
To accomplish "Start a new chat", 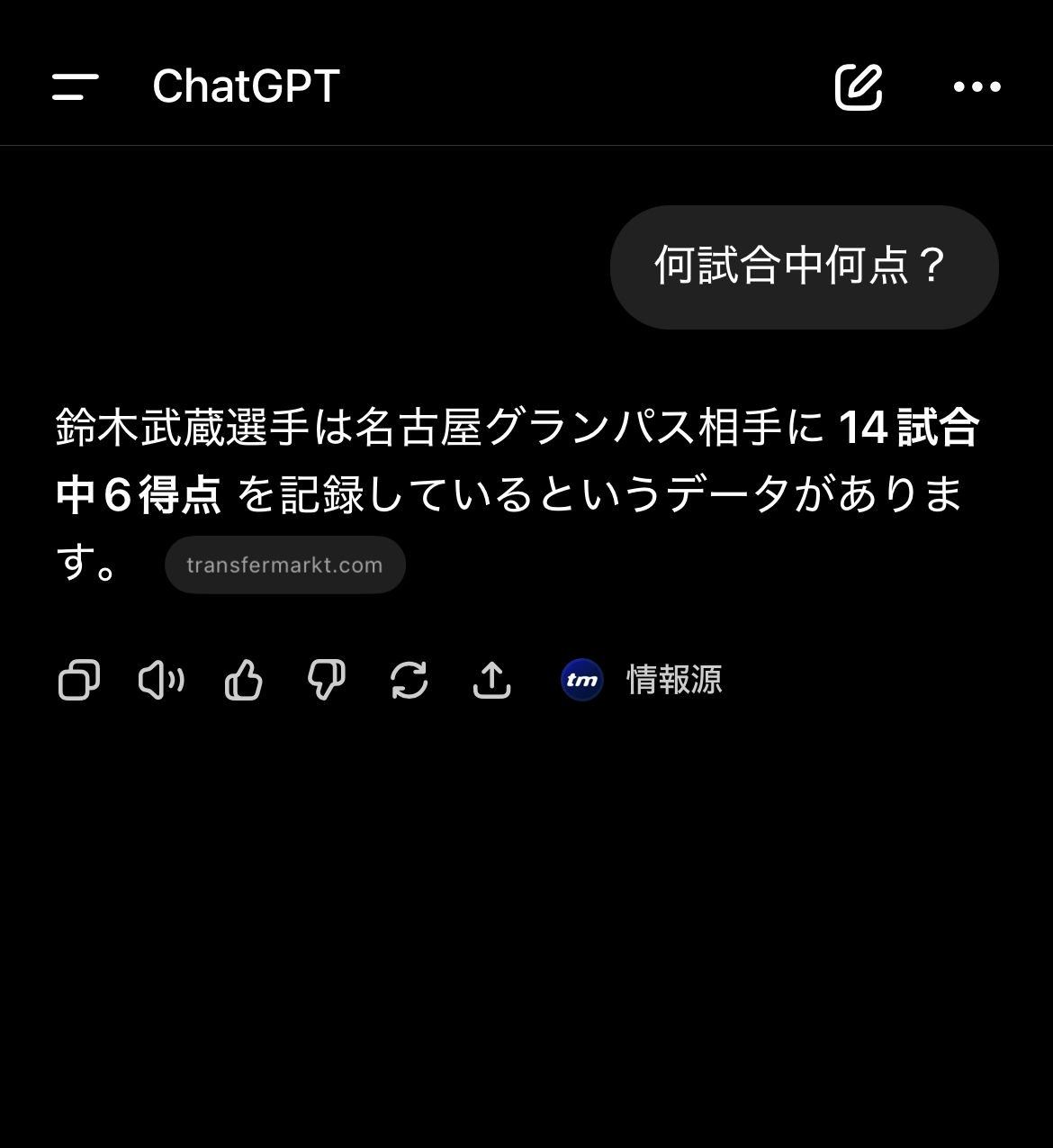I will (x=858, y=86).
